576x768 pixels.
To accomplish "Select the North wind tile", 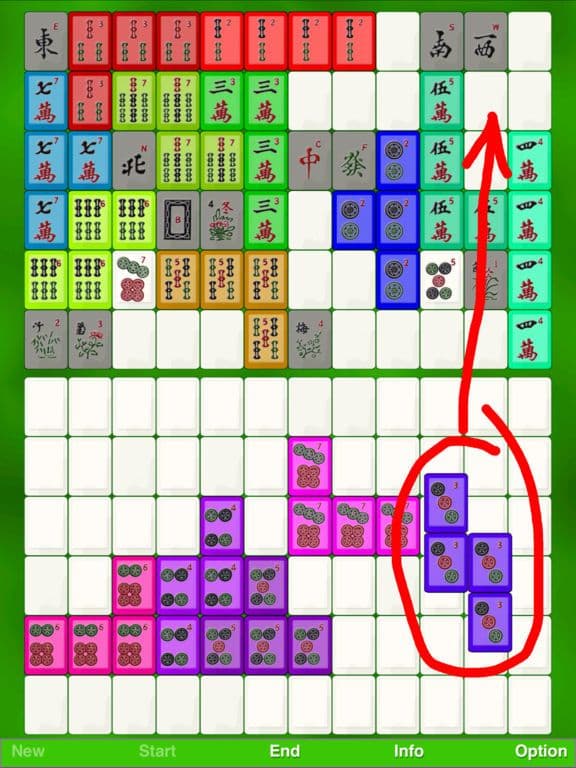I will coord(134,161).
